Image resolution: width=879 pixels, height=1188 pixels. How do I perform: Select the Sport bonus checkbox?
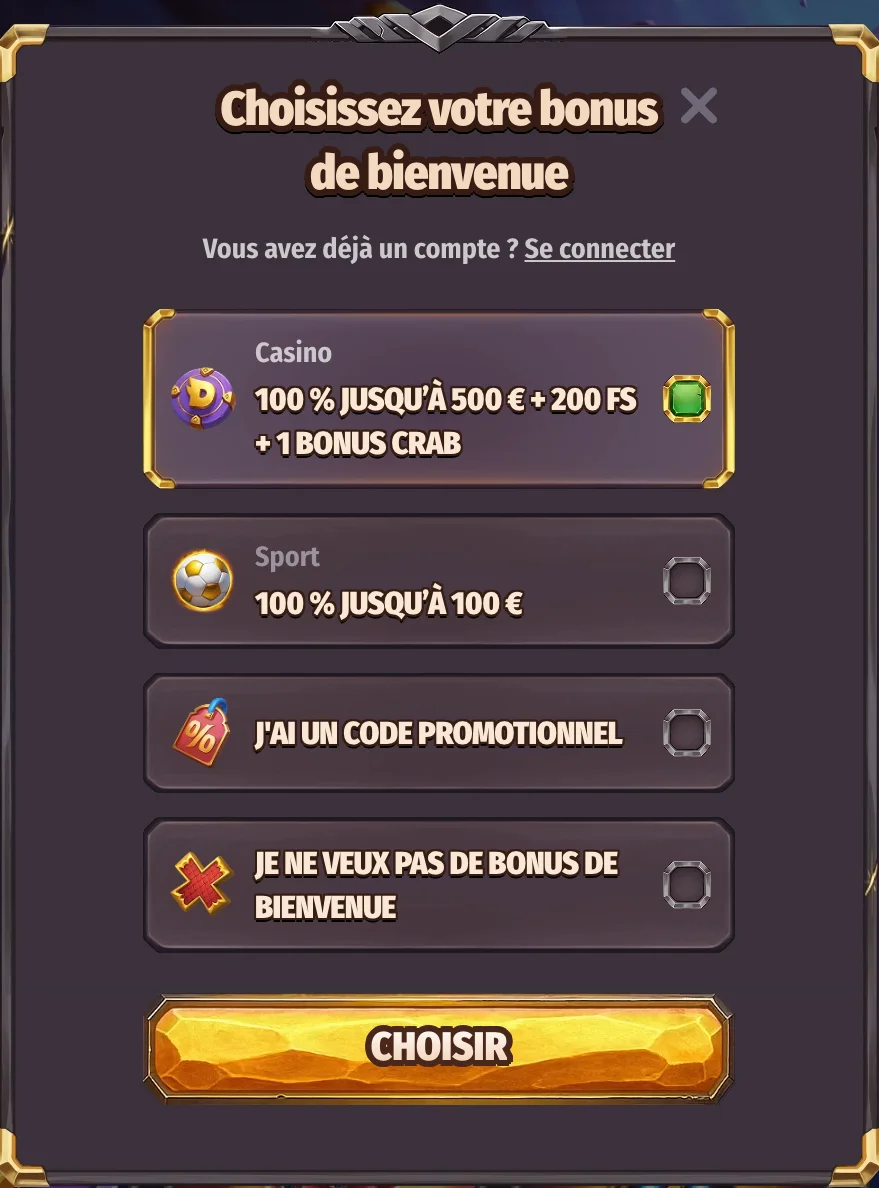[x=685, y=580]
